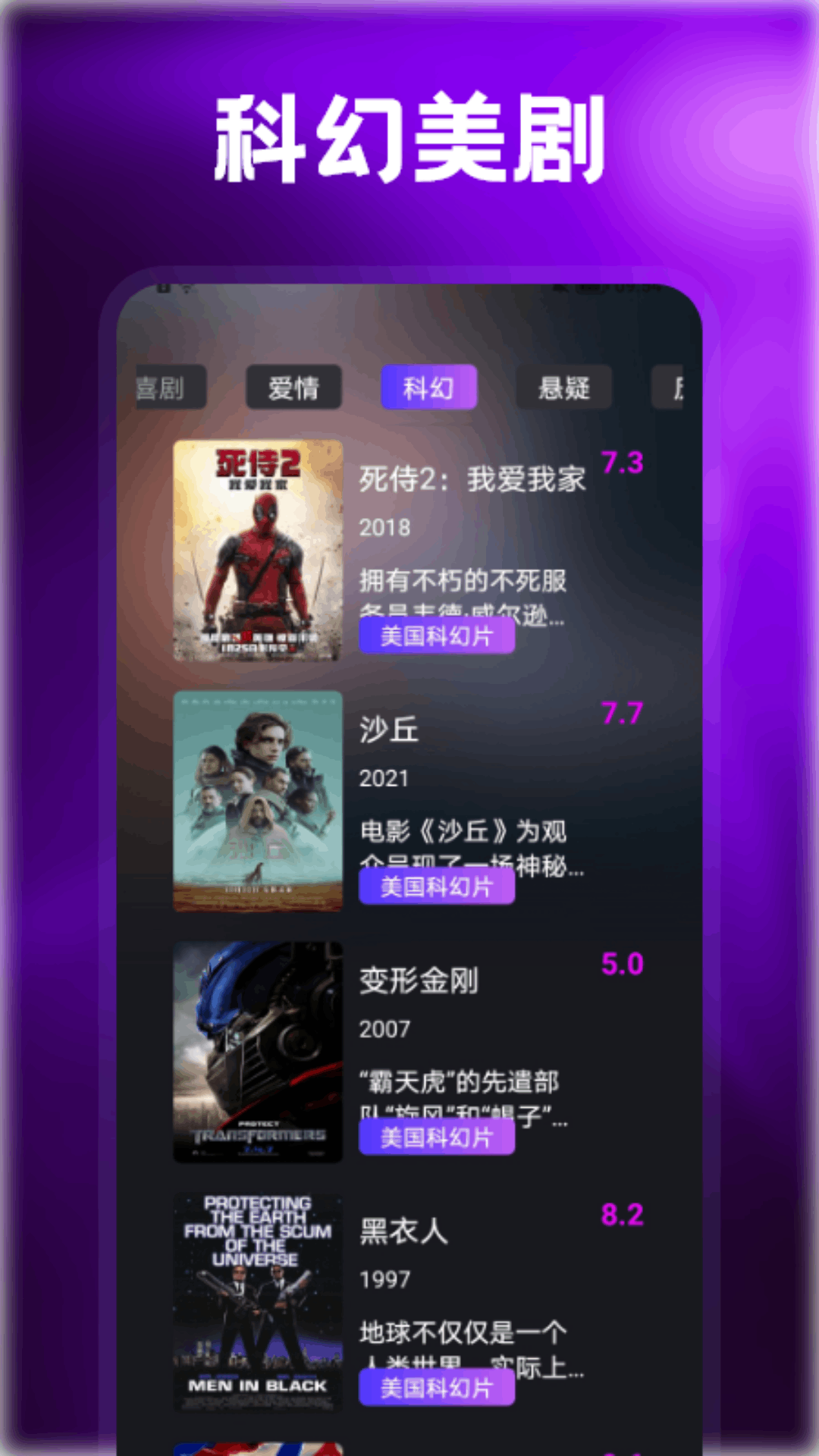Viewport: 819px width, 1456px height.
Task: Tap the 美国科幻片 tag under 黑衣人
Action: 437,1386
